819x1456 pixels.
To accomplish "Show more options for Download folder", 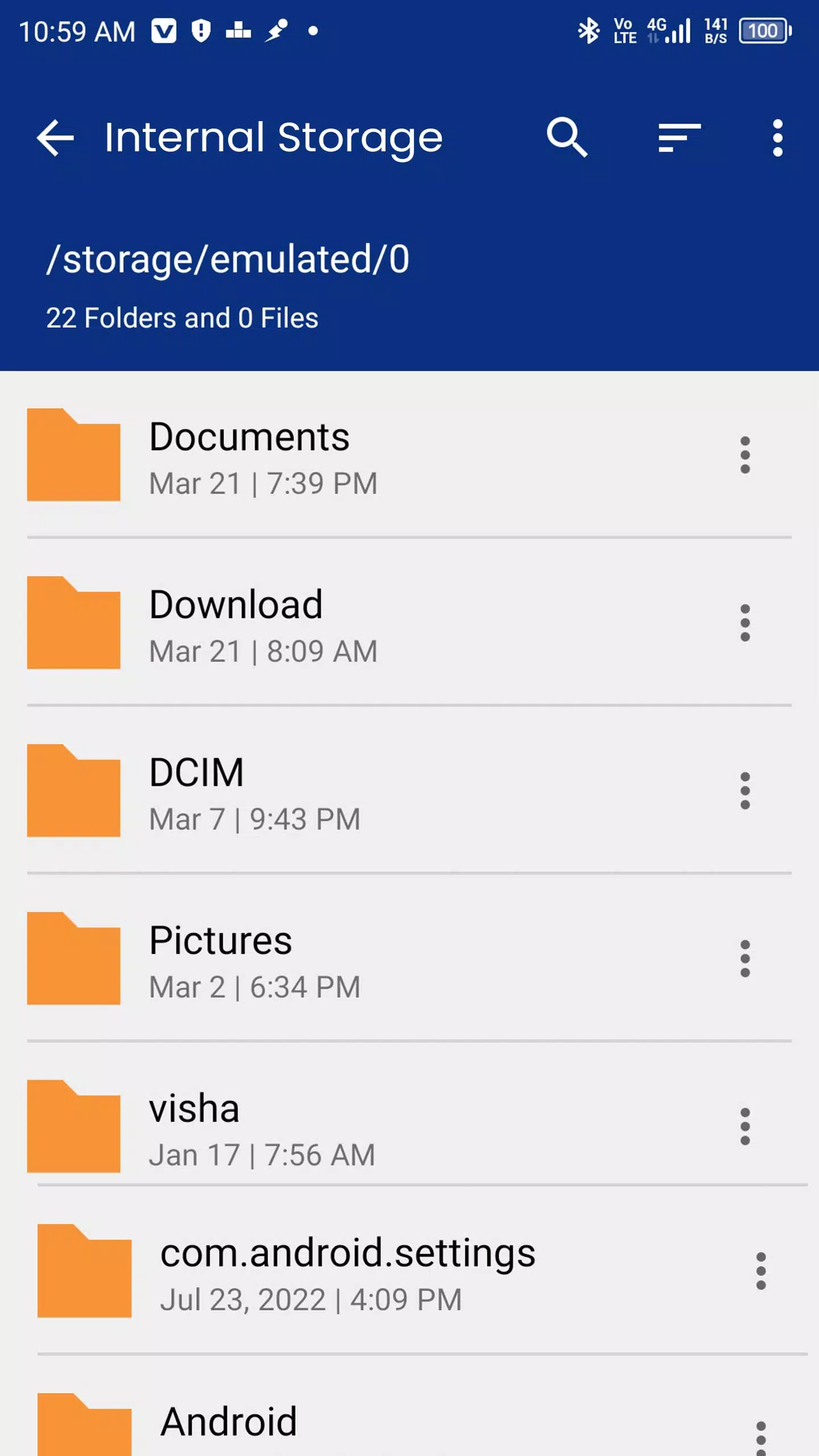I will pyautogui.click(x=745, y=623).
